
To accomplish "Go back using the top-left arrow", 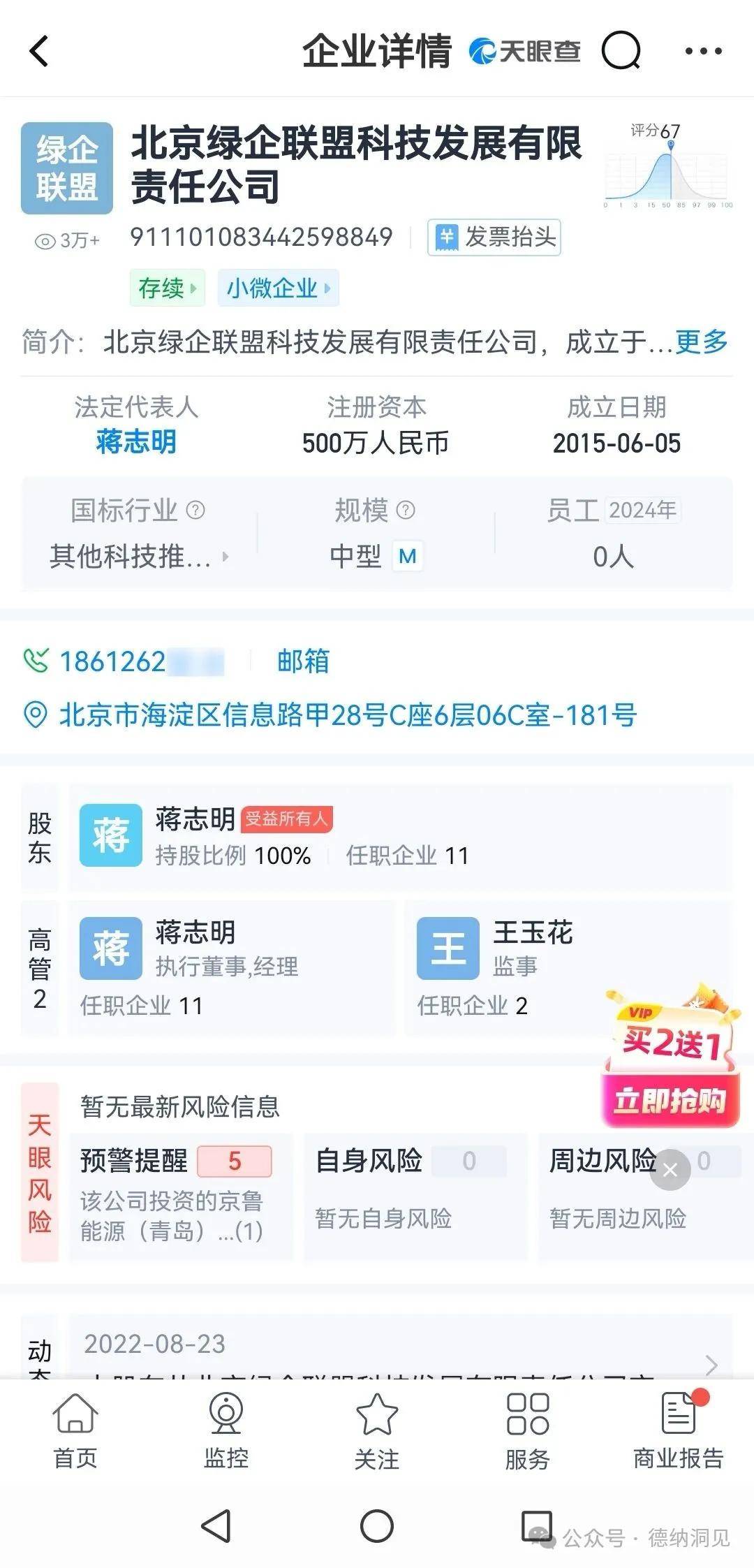I will (39, 52).
